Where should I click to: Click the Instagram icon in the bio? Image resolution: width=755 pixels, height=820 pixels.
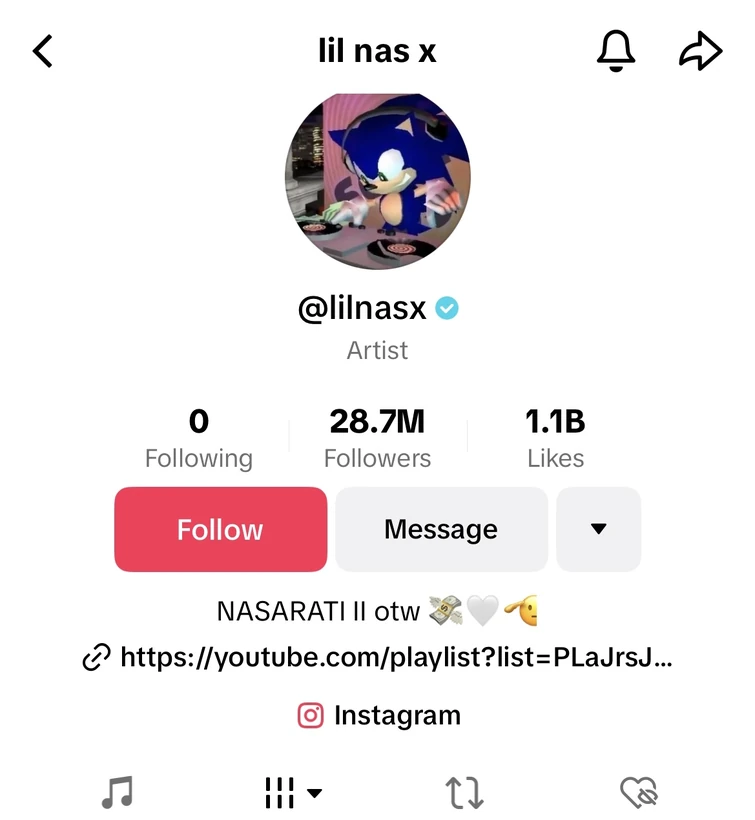pos(310,715)
